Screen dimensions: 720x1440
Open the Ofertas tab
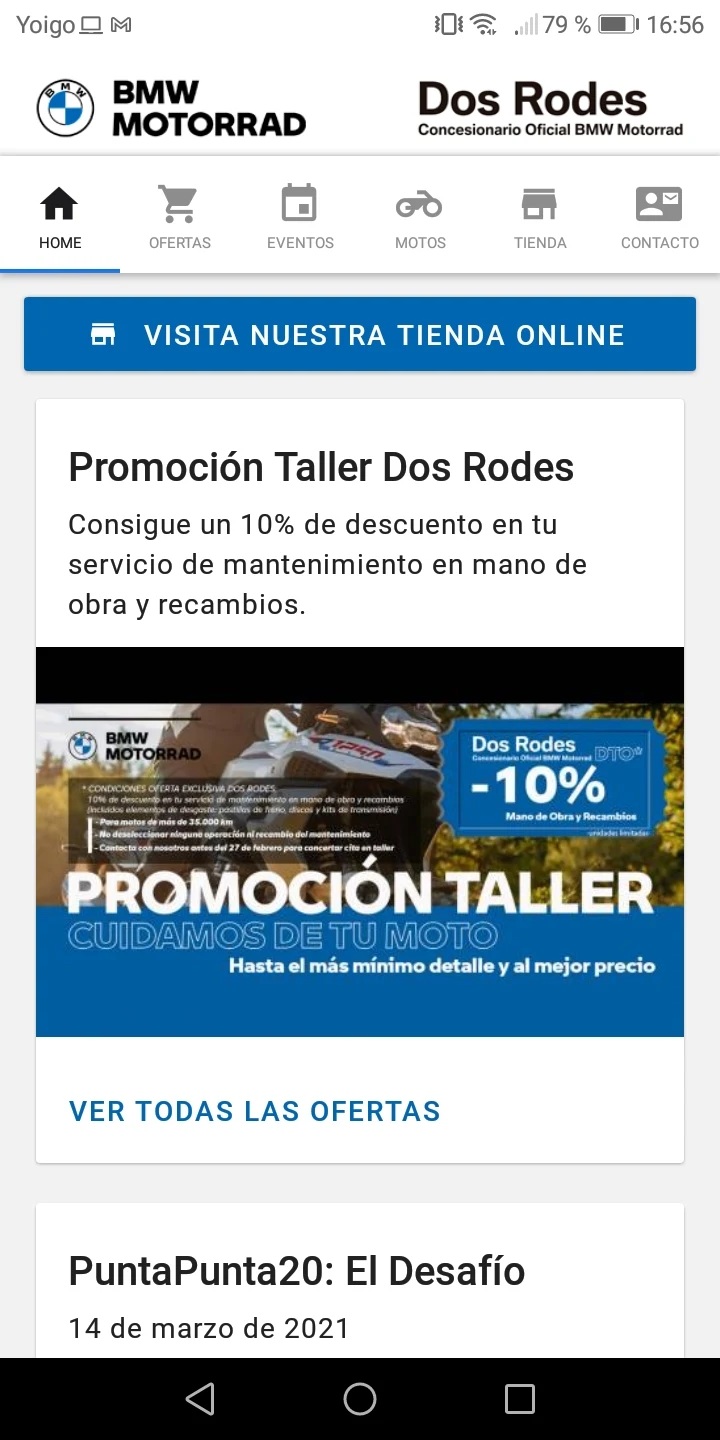pos(180,217)
